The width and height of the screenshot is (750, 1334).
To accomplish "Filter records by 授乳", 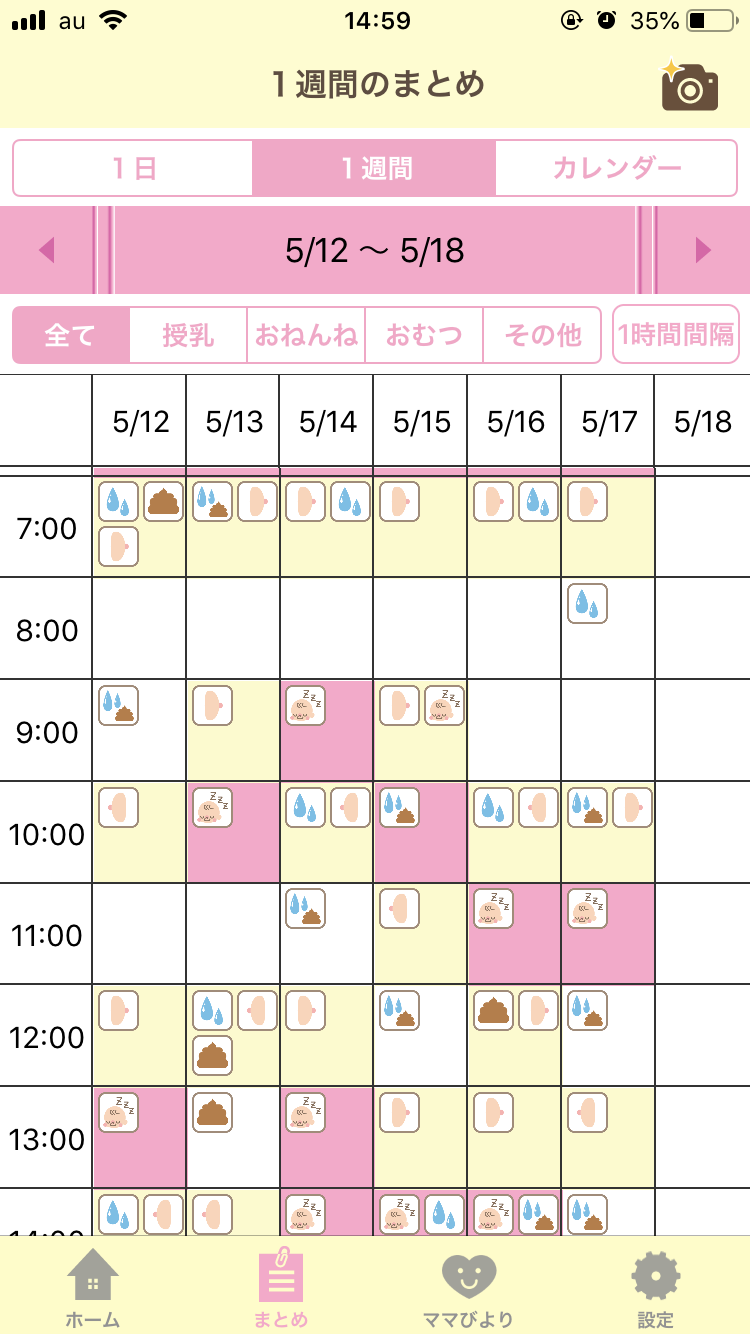I will (x=188, y=335).
